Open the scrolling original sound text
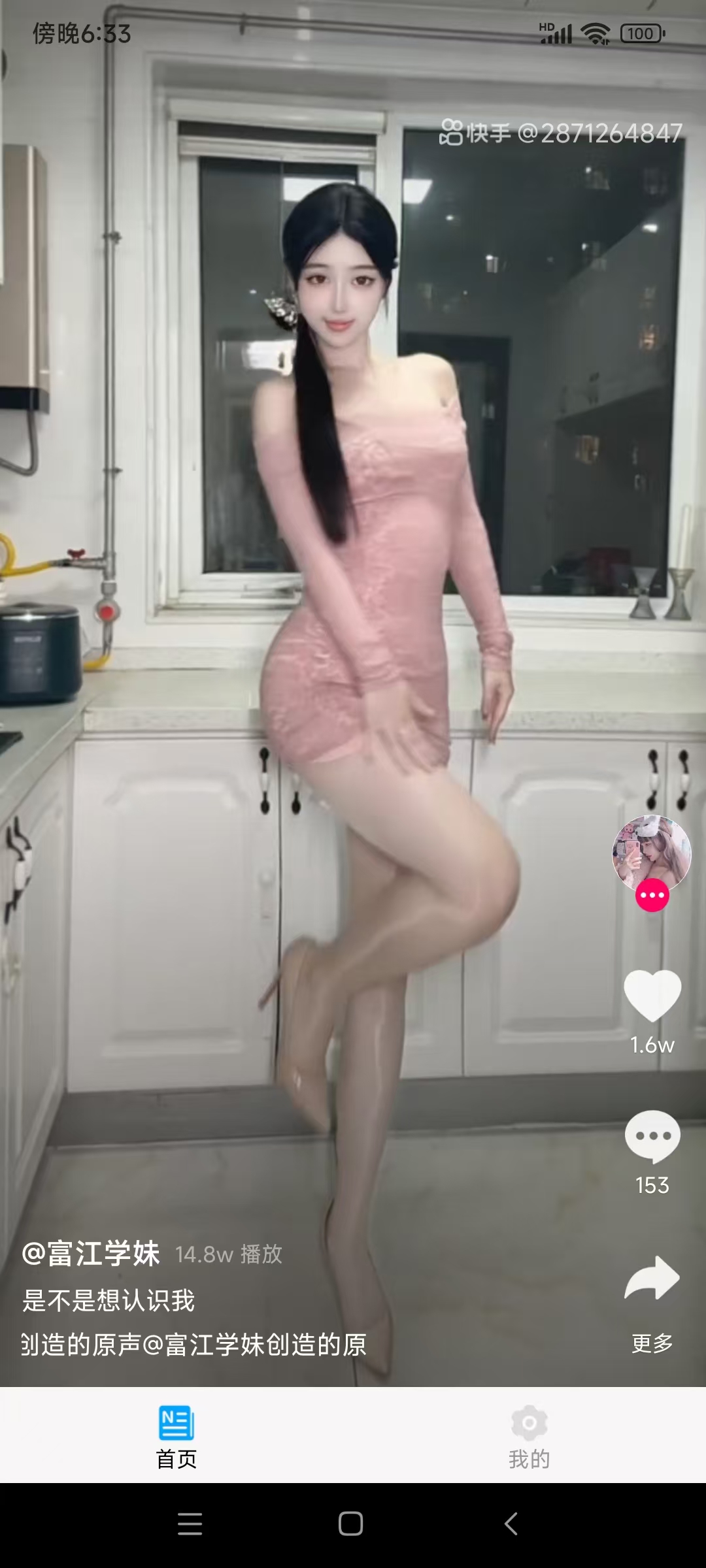 point(194,1345)
